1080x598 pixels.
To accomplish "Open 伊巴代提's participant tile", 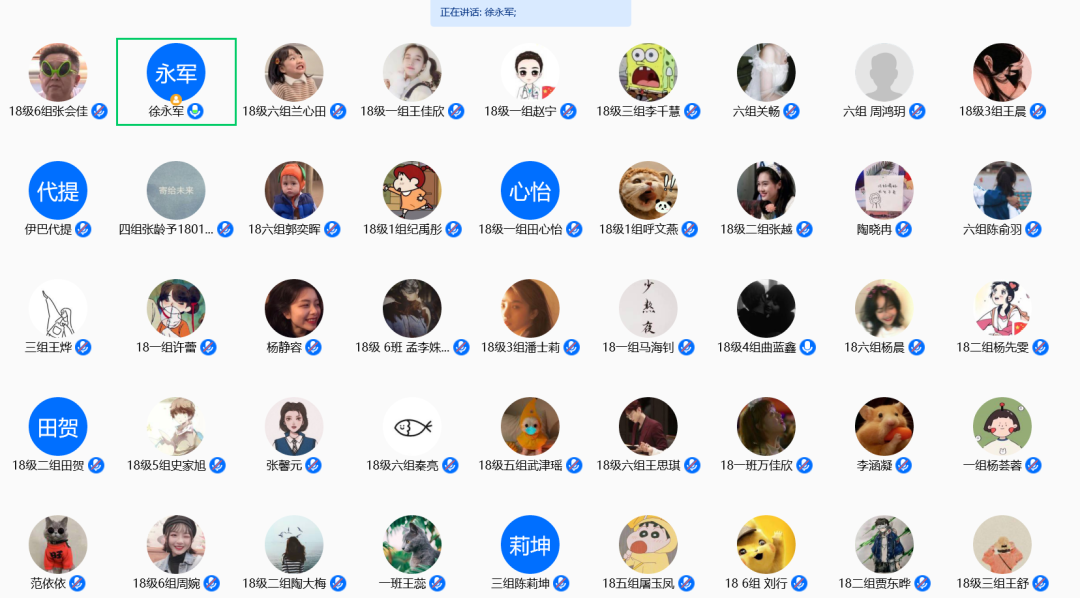I will 58,191.
